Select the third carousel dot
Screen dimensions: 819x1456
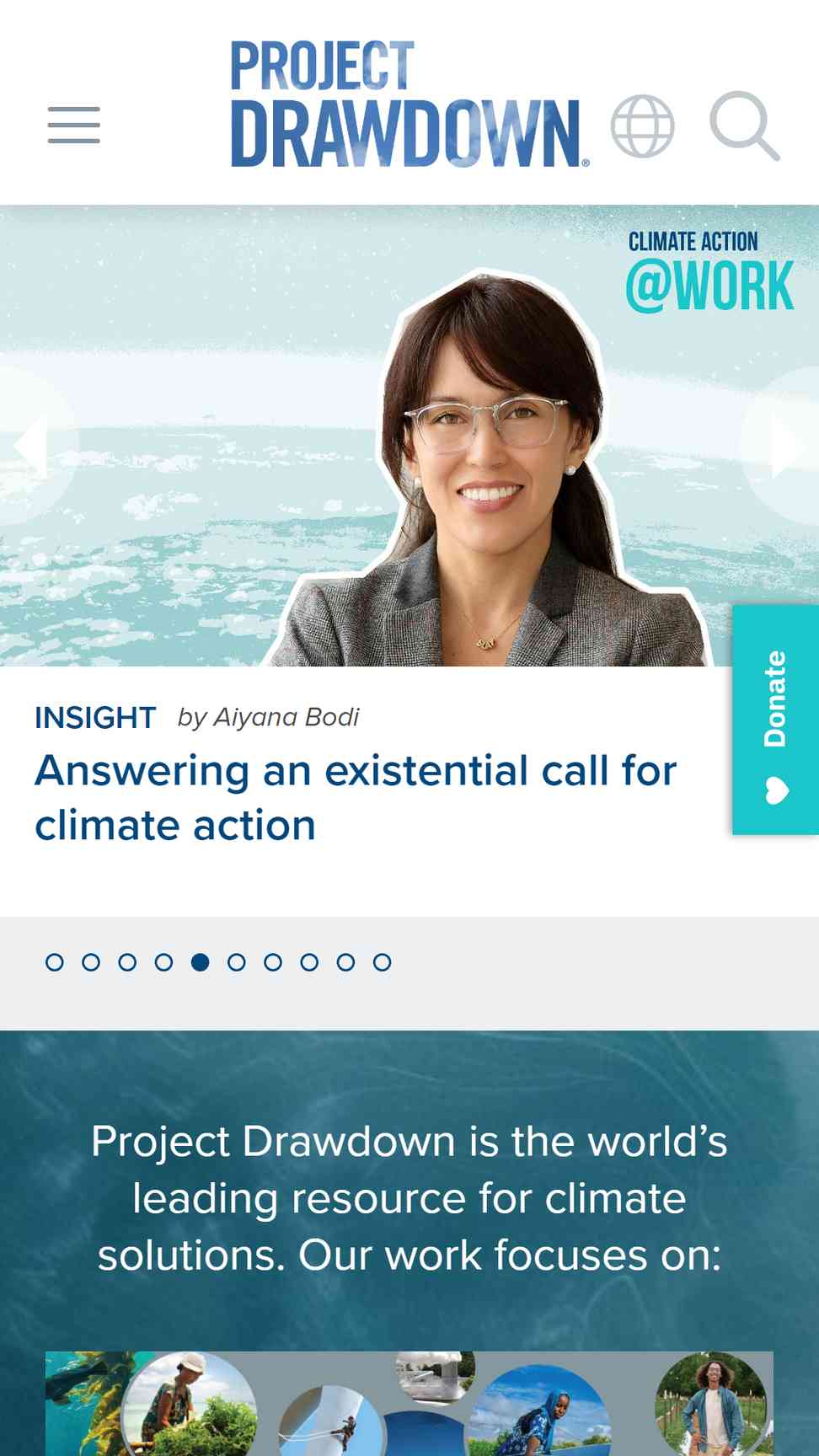pos(127,962)
